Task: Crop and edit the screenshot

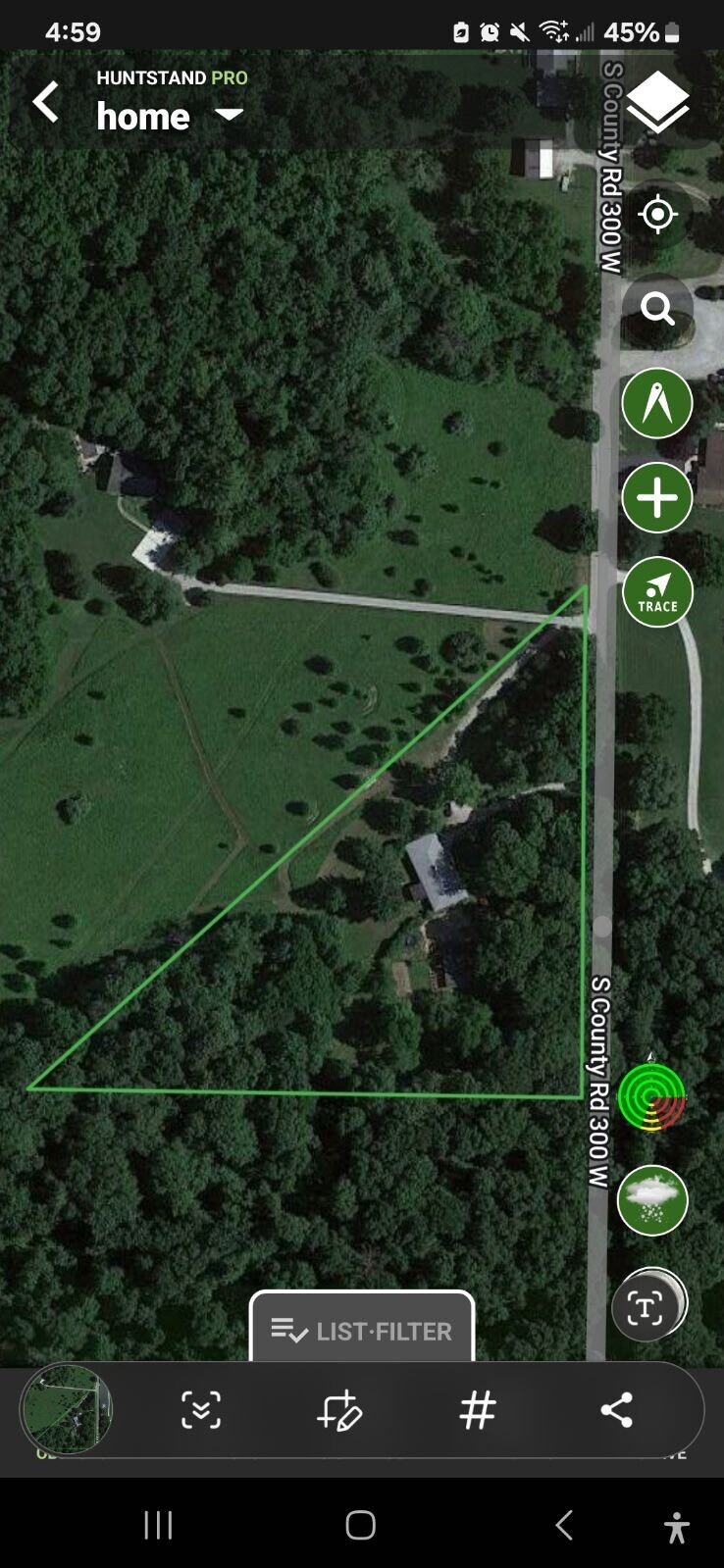Action: 339,1410
